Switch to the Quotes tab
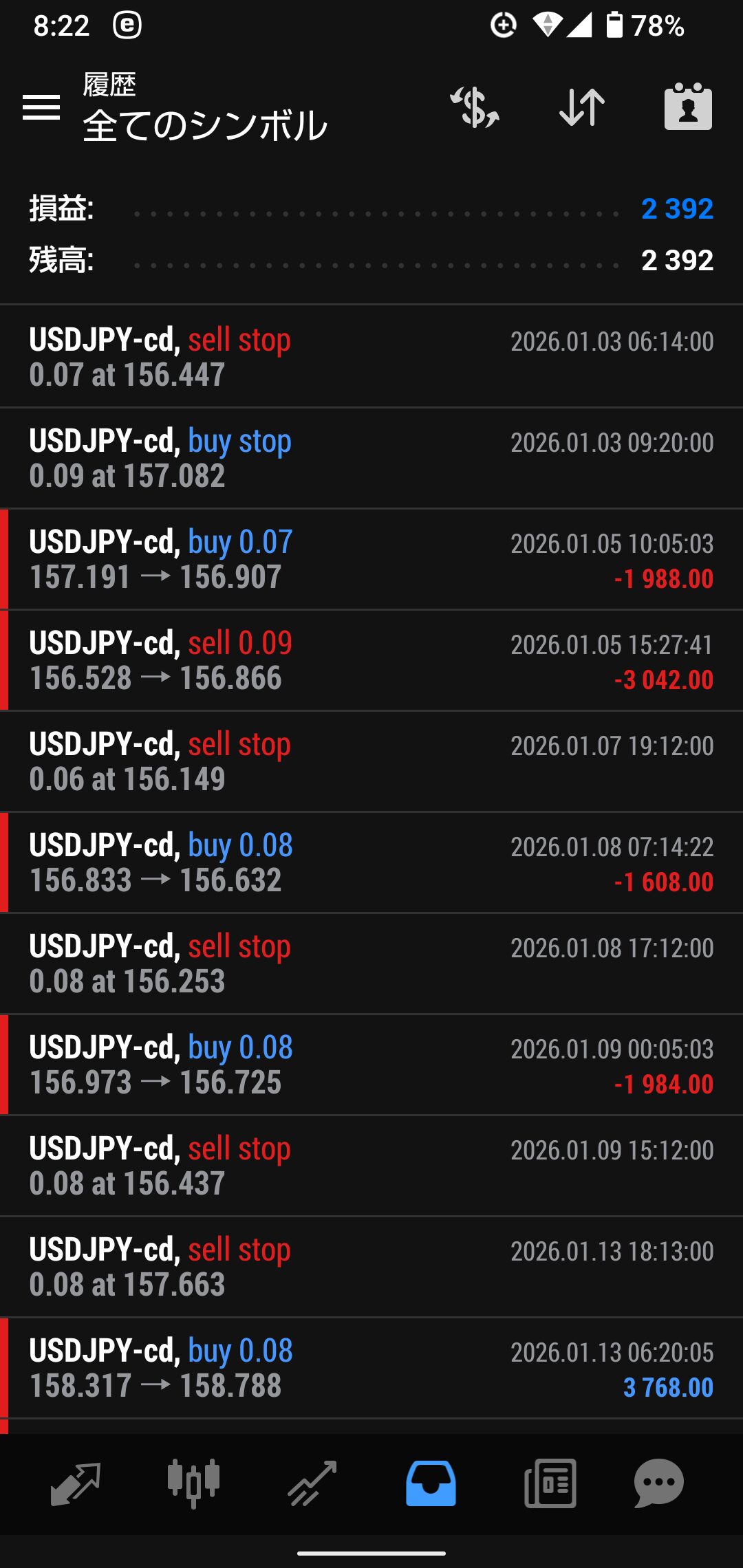This screenshot has width=743, height=1568. pyautogui.click(x=76, y=1483)
